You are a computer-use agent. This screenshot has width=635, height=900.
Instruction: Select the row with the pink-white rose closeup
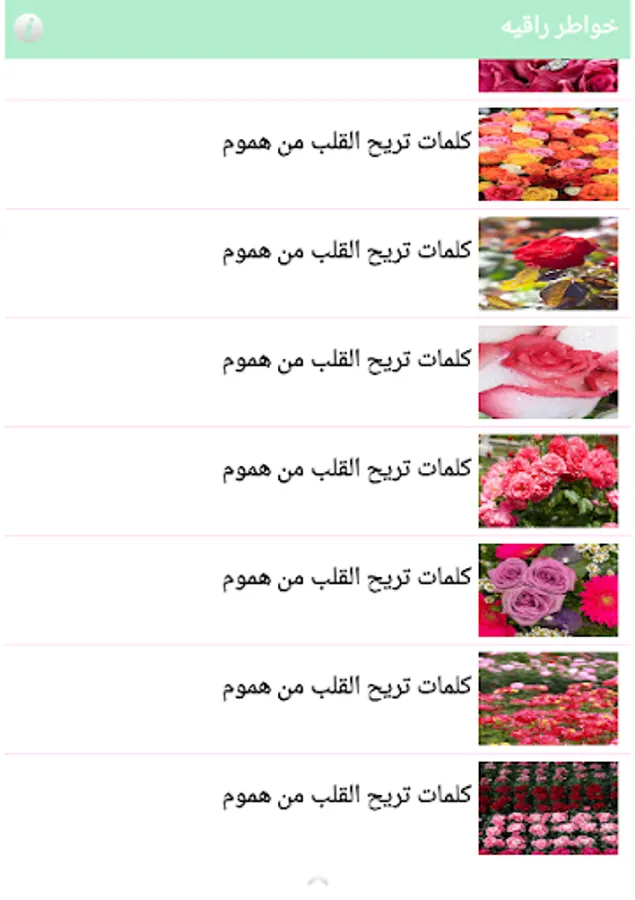[x=318, y=373]
